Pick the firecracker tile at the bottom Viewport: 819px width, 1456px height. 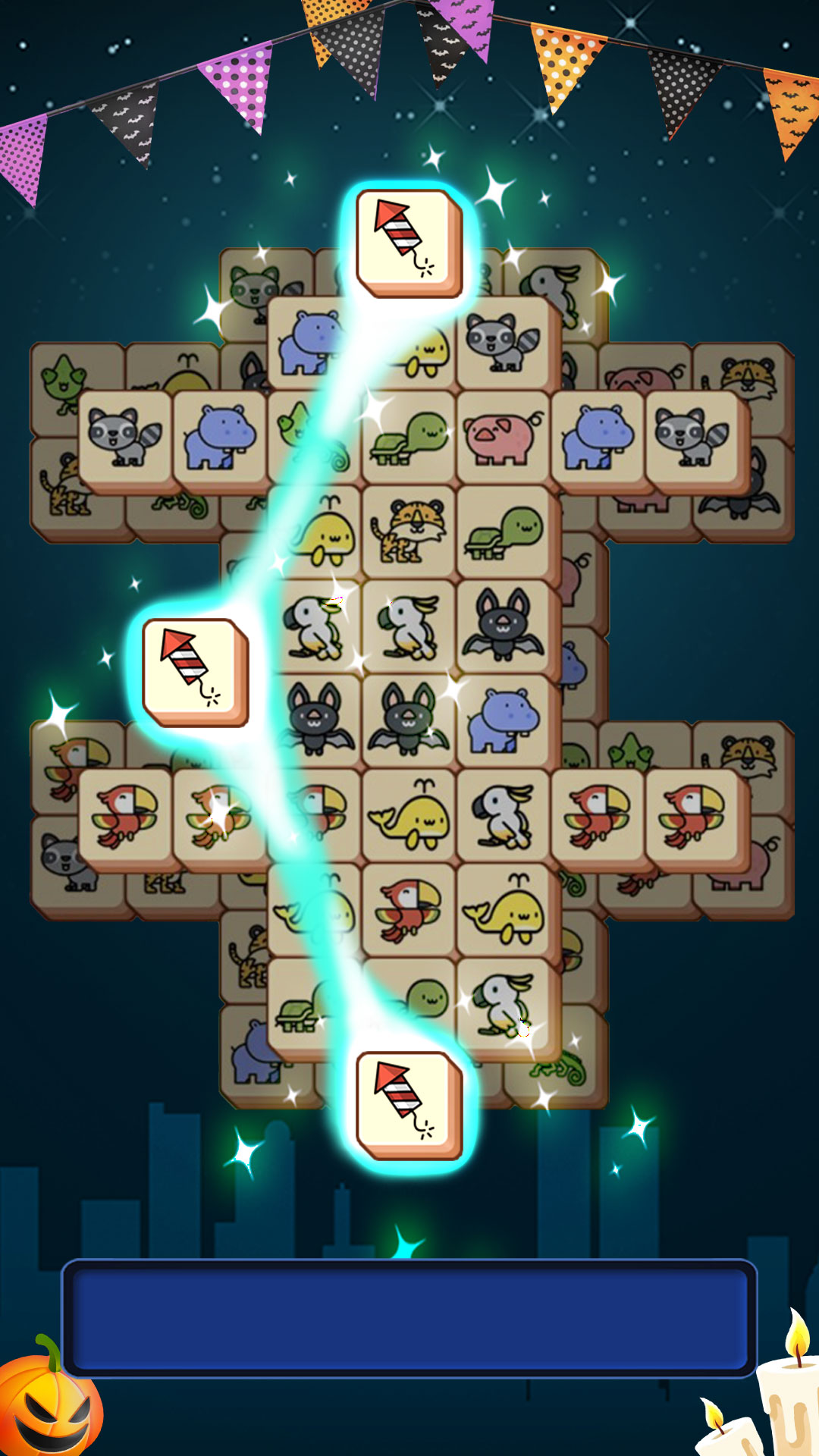409,1105
